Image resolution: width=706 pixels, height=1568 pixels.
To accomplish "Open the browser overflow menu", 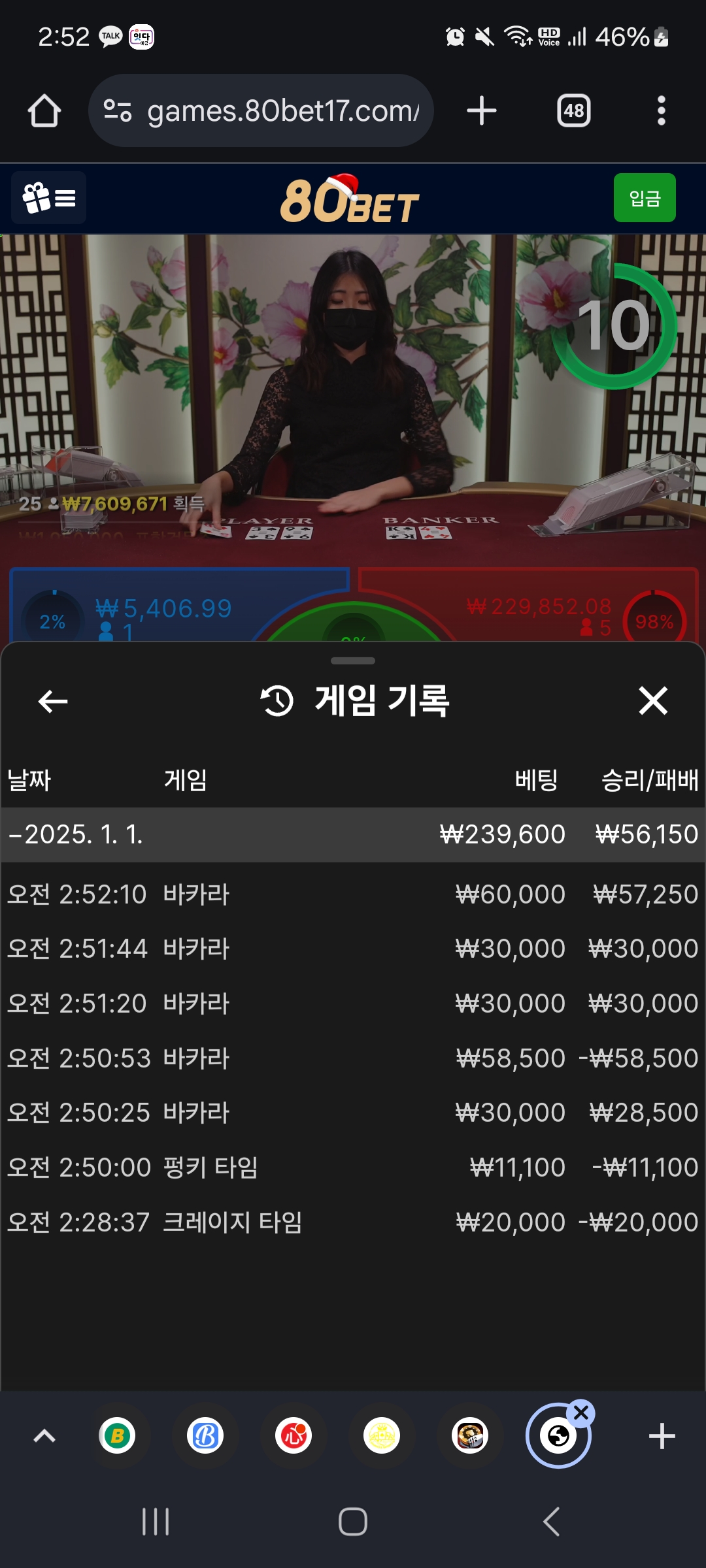I will point(661,111).
